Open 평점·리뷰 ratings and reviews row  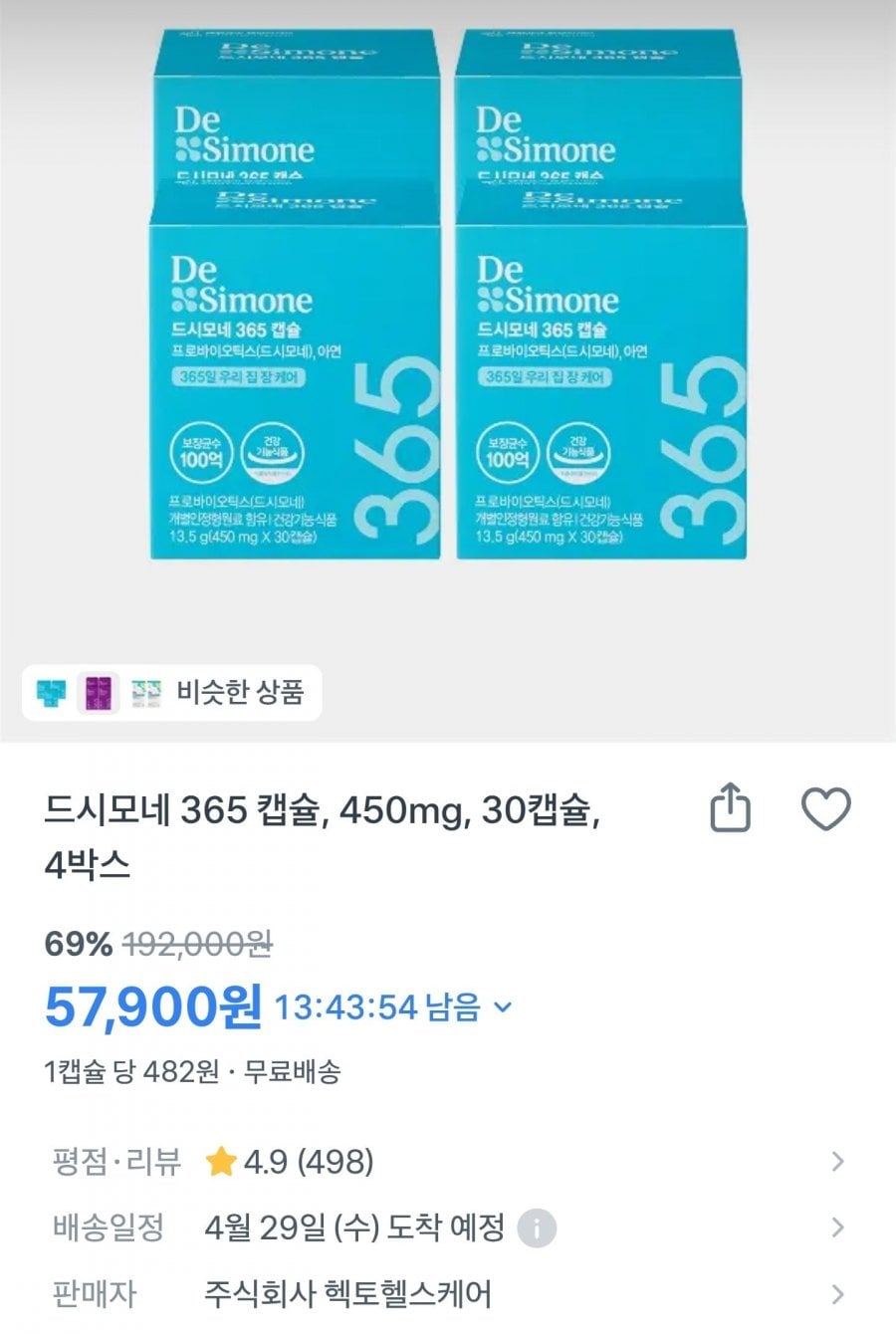coord(448,1162)
